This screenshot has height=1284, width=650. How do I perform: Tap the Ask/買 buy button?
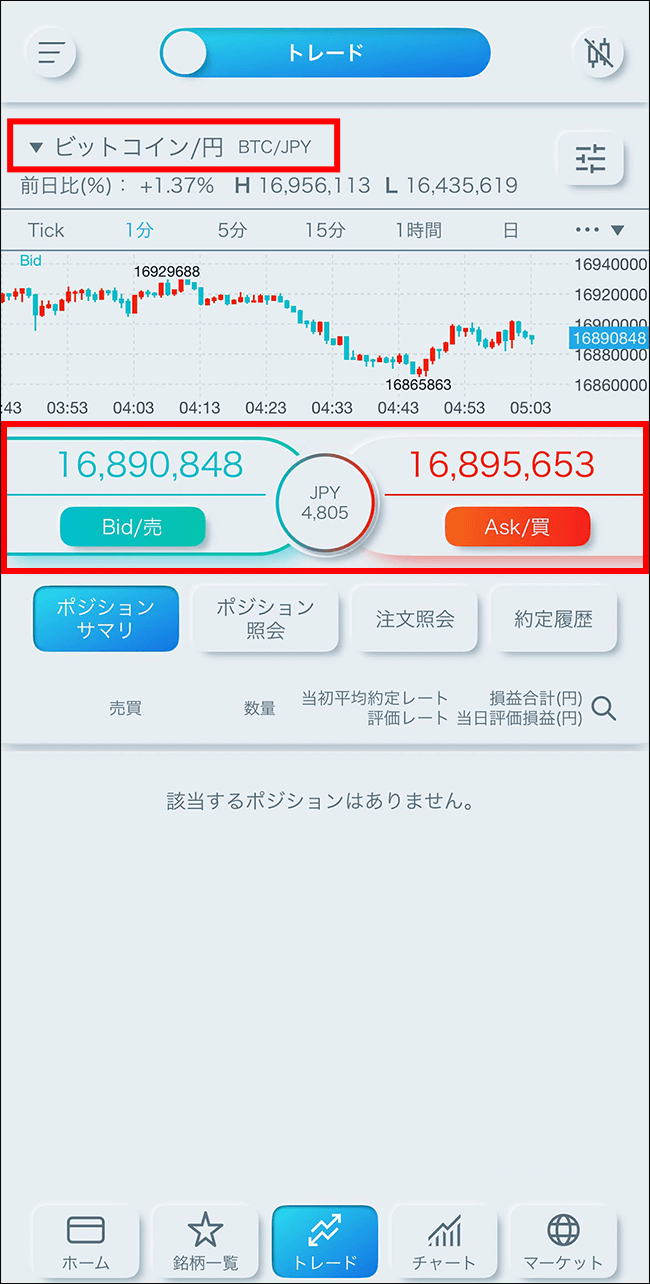click(517, 527)
